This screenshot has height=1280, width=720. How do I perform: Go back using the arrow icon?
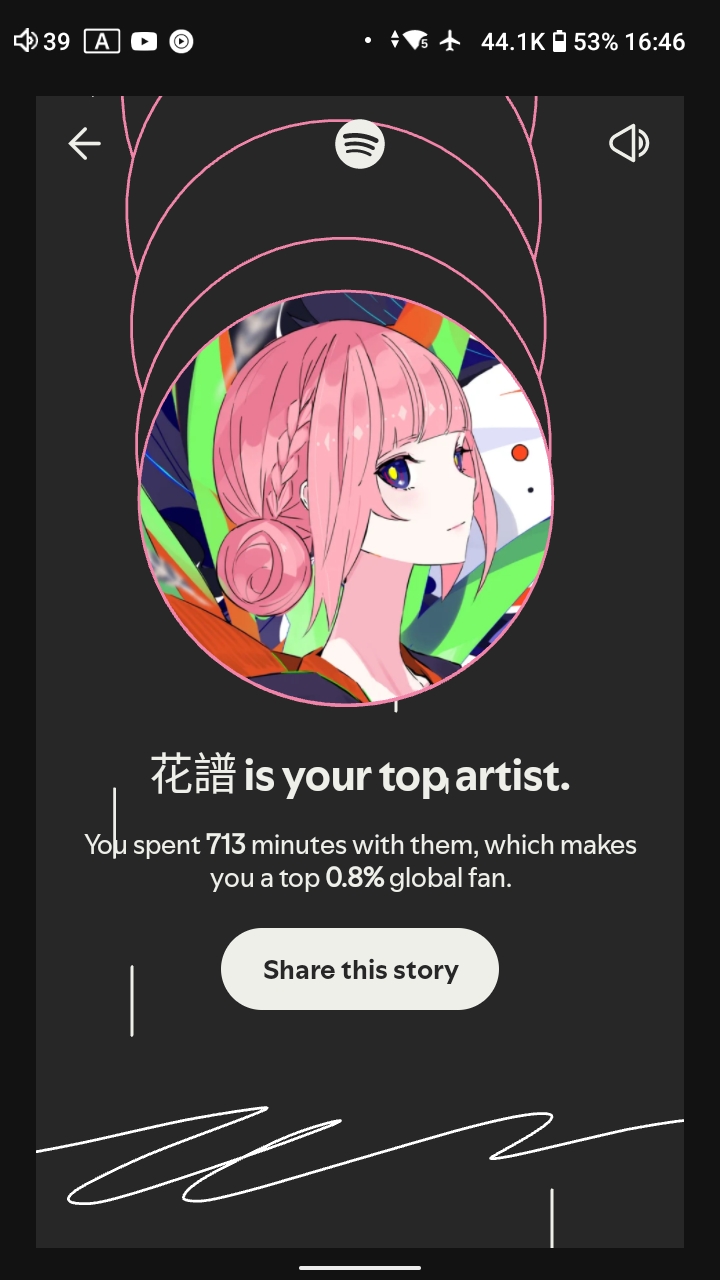click(x=84, y=144)
